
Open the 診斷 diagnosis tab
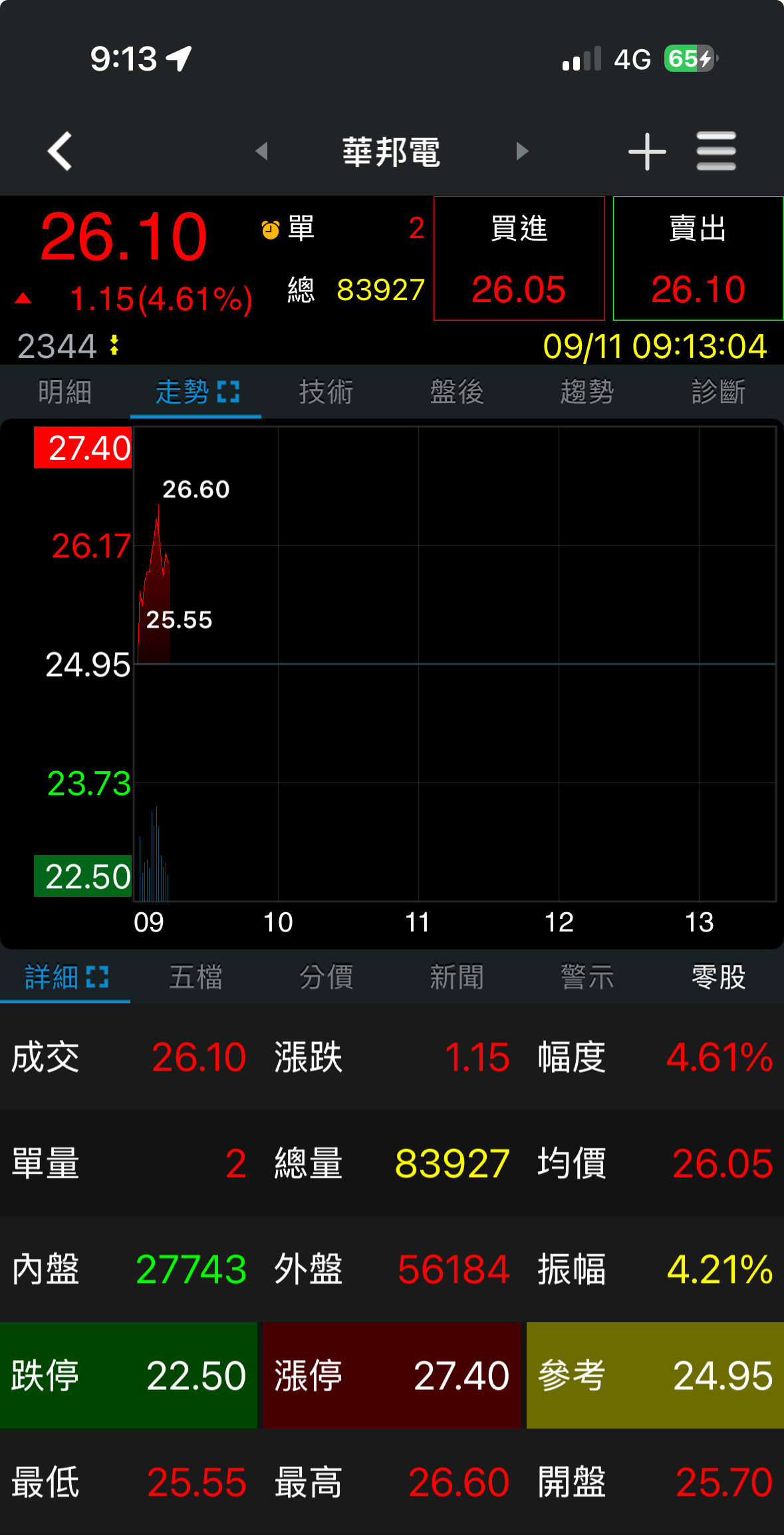(718, 392)
